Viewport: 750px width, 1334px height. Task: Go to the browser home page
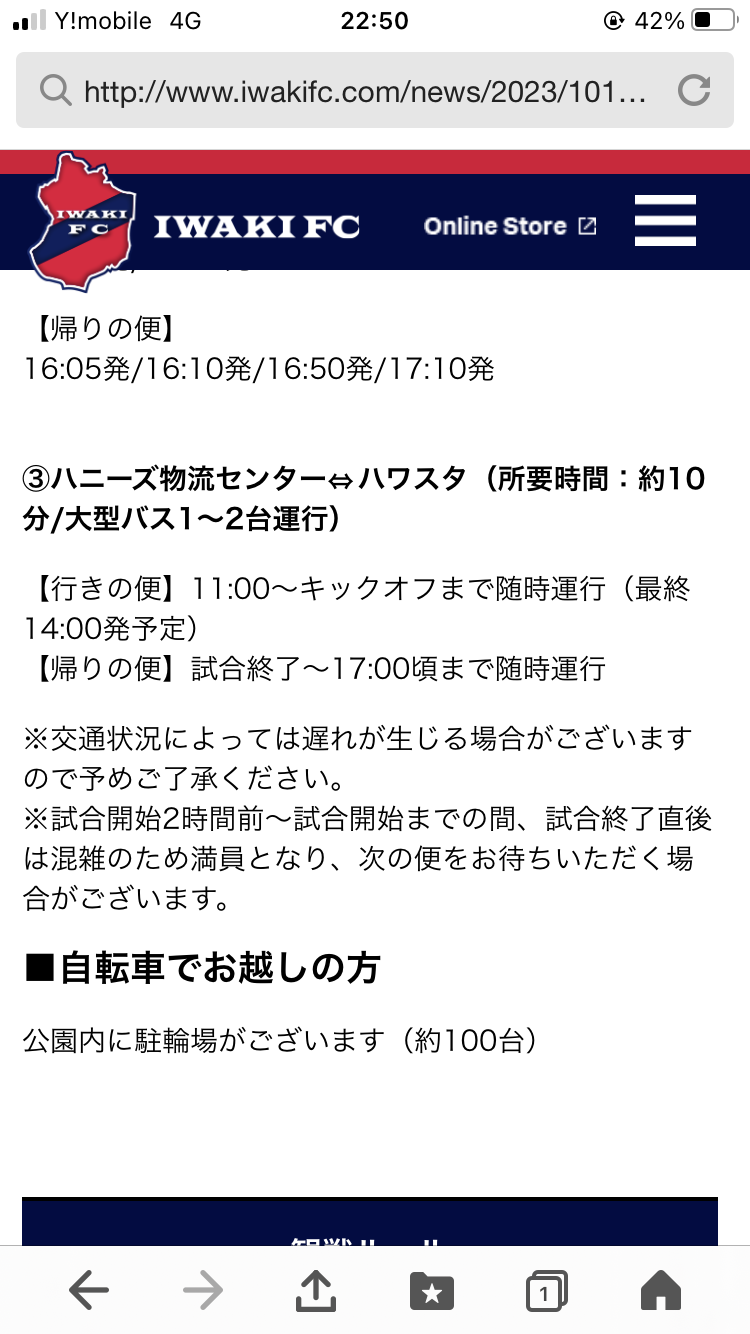click(x=660, y=1291)
